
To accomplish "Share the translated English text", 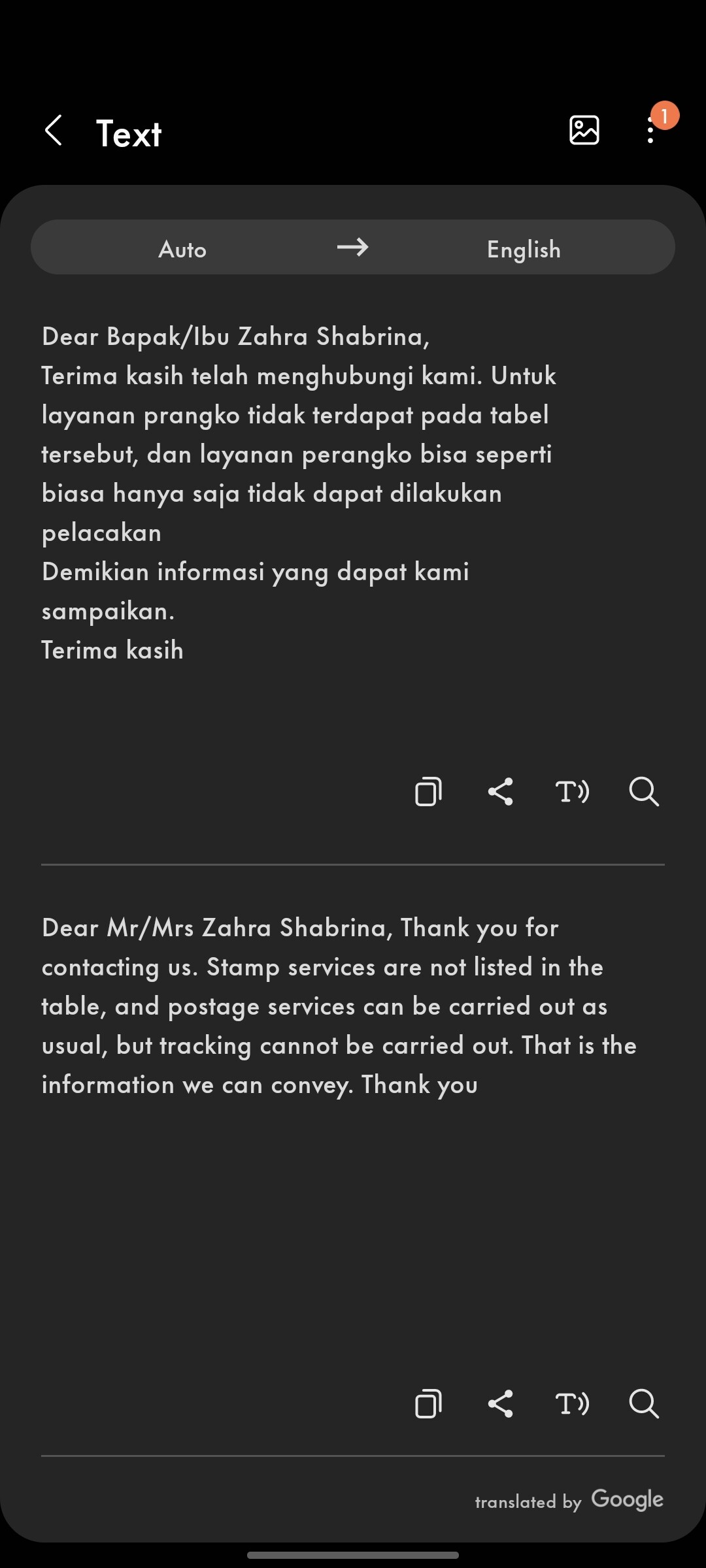I will click(x=500, y=1403).
